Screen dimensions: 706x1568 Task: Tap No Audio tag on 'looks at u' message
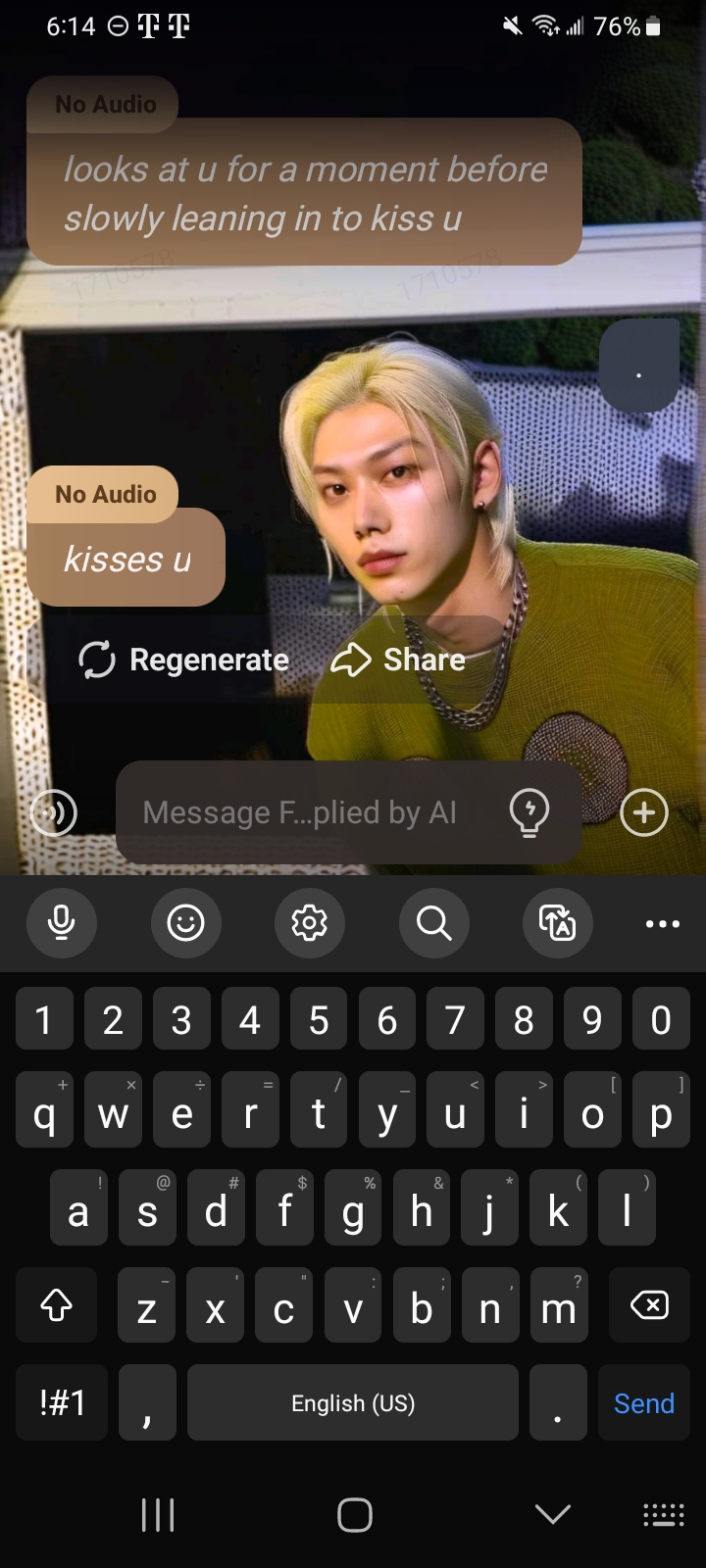pos(105,104)
